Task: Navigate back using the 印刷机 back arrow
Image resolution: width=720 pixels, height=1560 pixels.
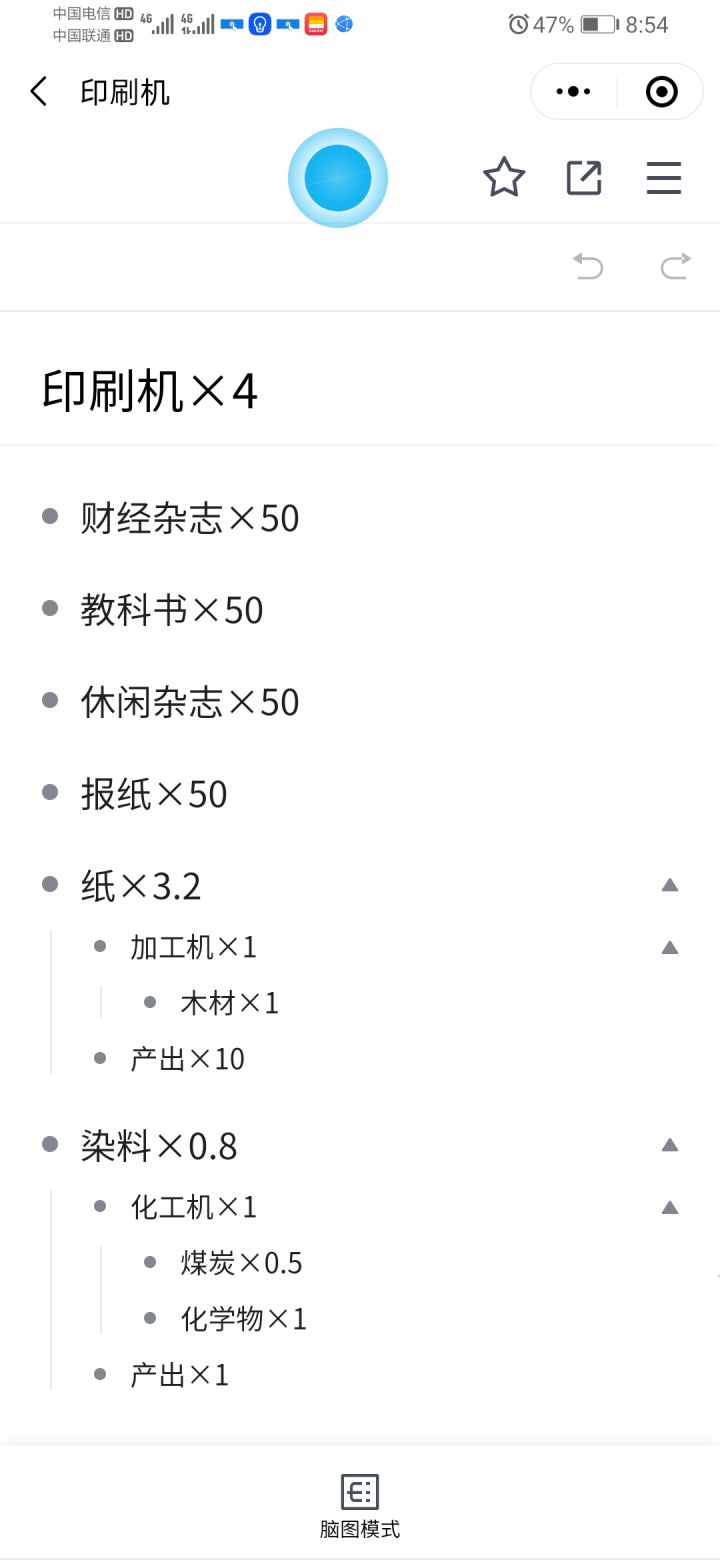Action: 37,91
